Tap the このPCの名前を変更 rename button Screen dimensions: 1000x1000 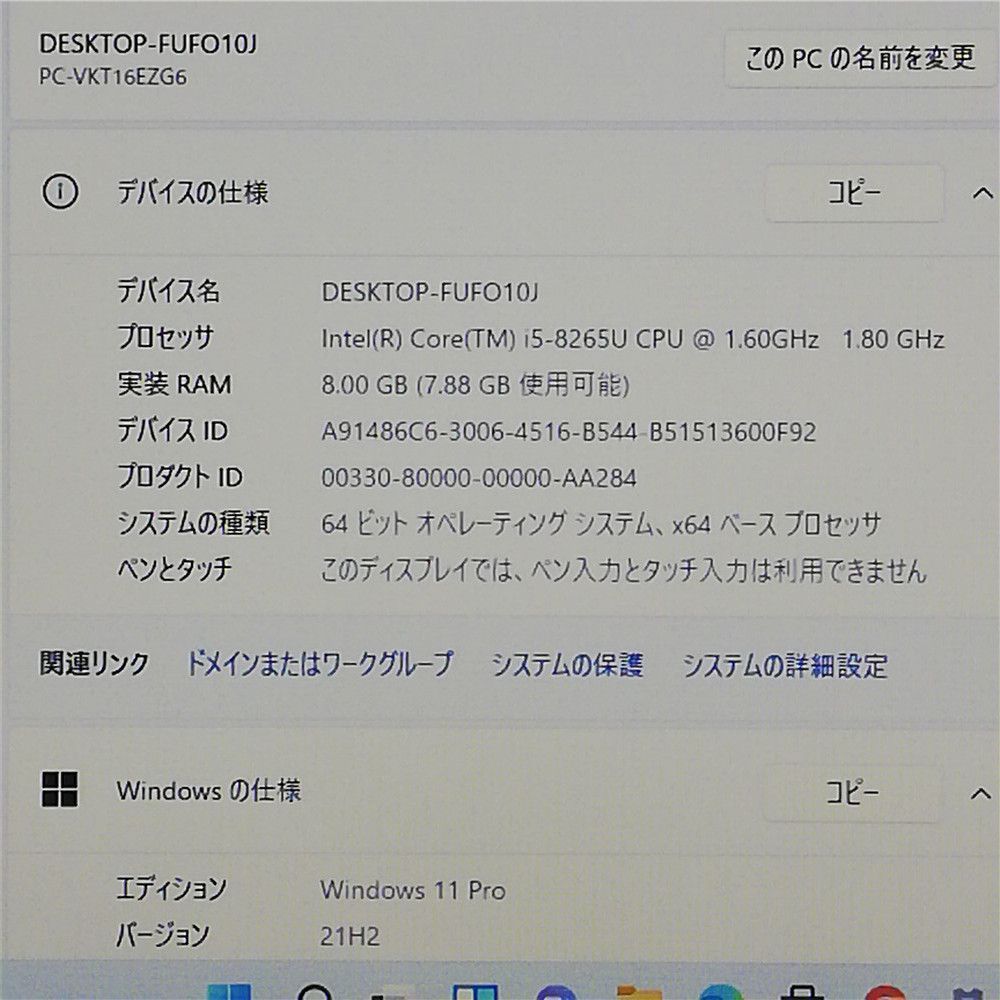tap(859, 58)
